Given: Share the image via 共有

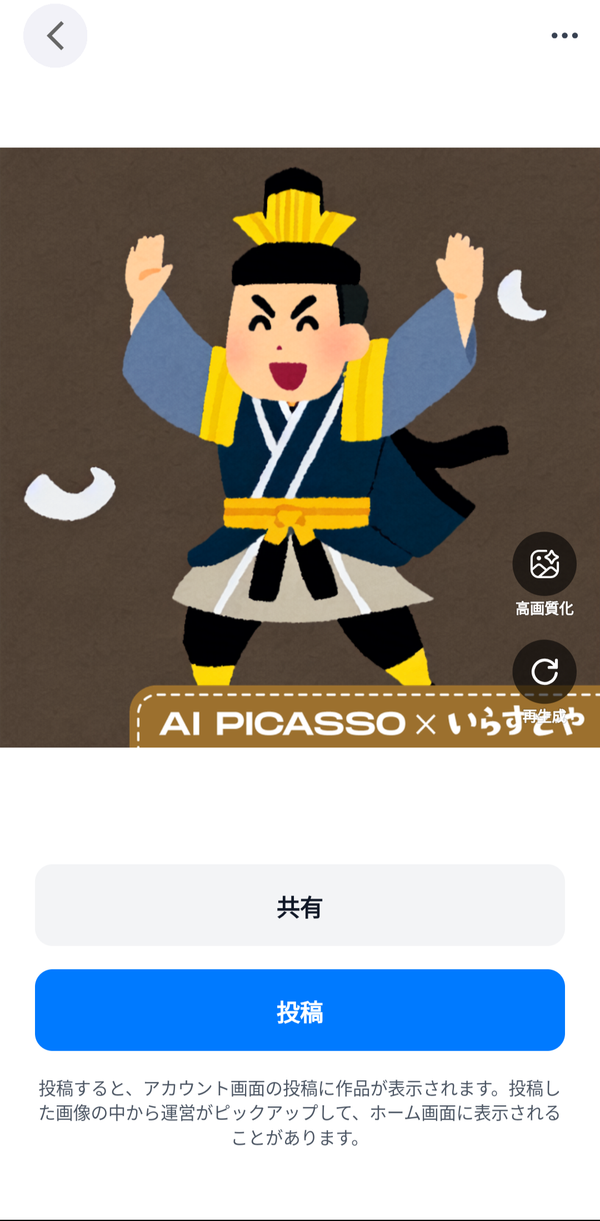Looking at the screenshot, I should click(x=300, y=905).
